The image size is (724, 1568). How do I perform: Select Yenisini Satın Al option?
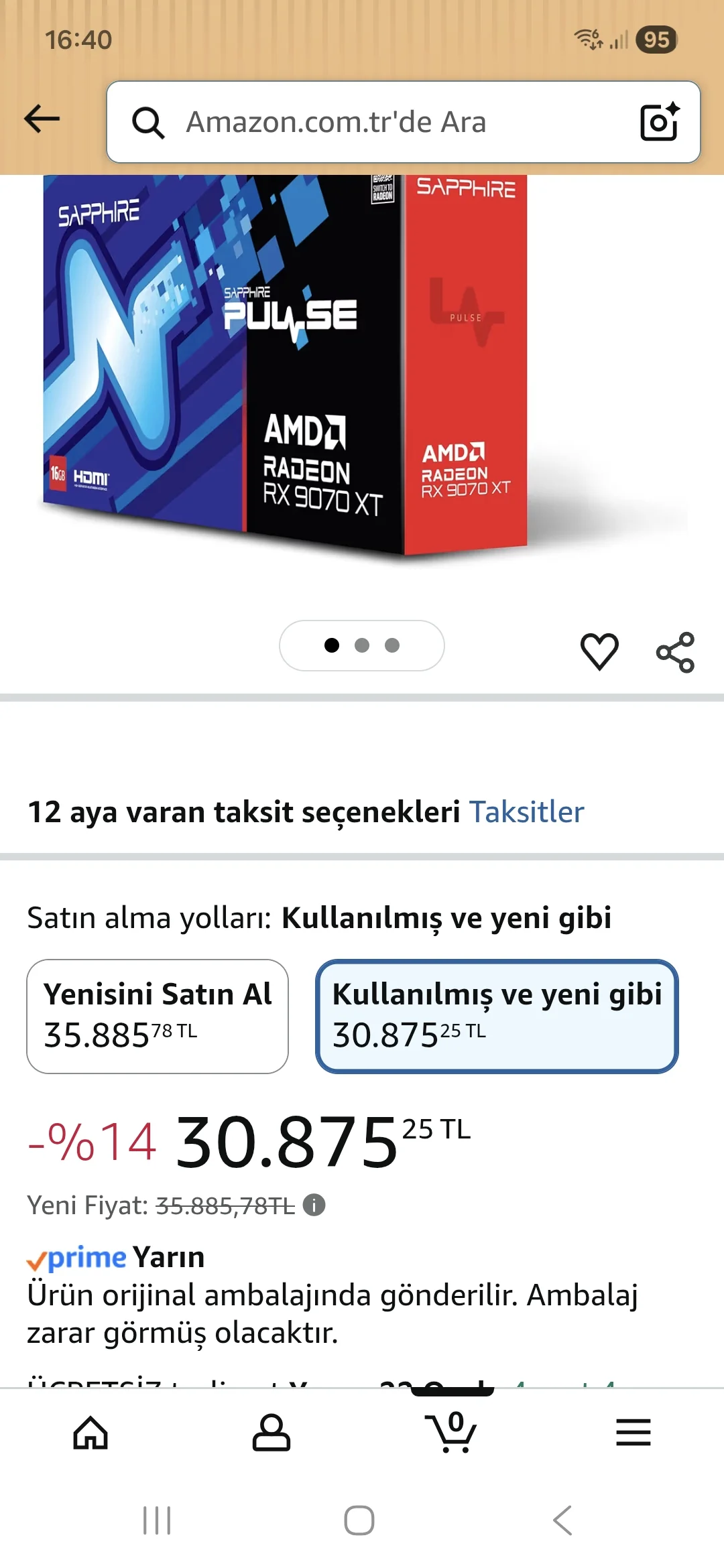[x=158, y=1016]
